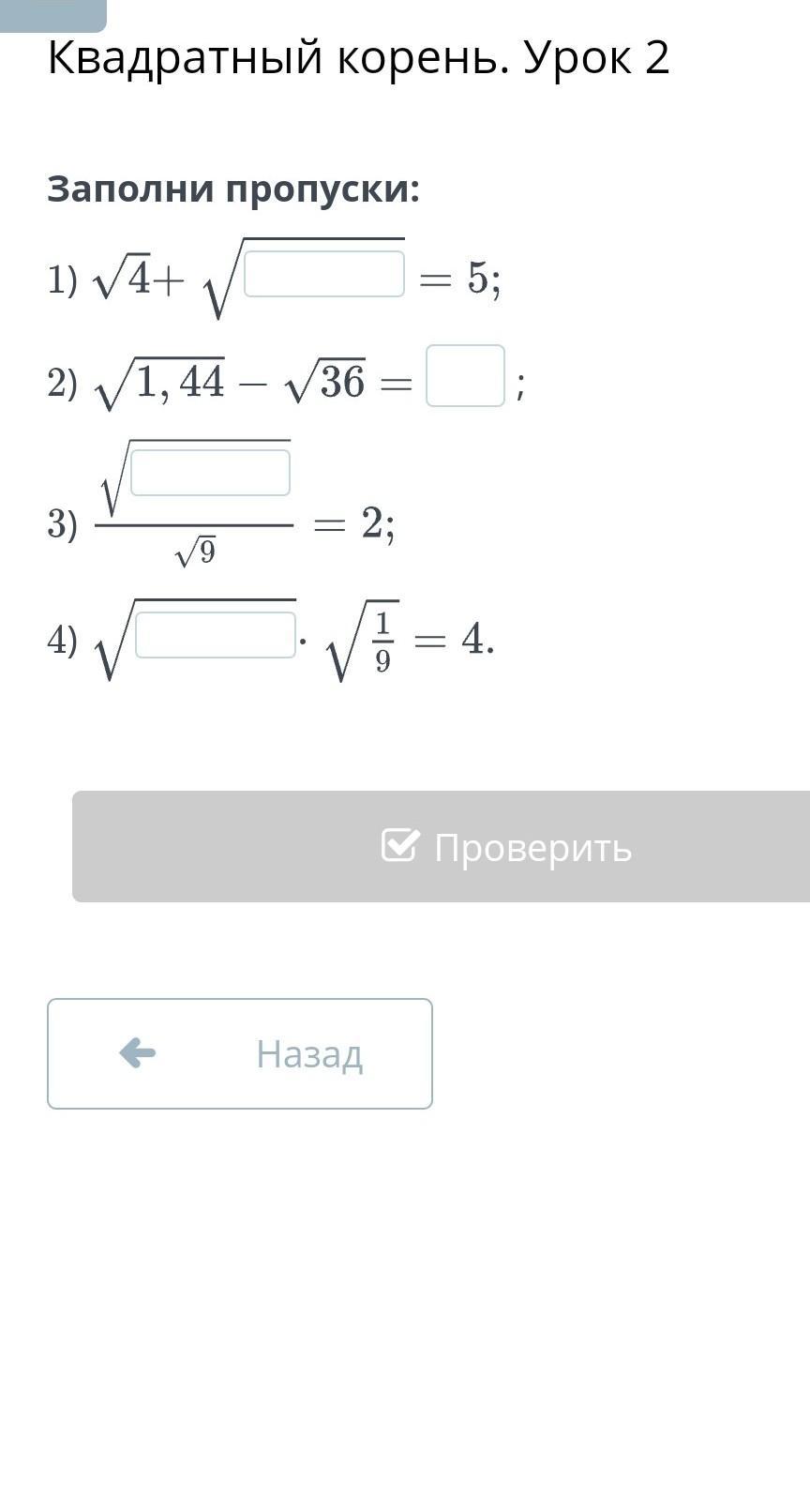
Task: Tap the blank under the root in equation 4
Action: point(216,635)
